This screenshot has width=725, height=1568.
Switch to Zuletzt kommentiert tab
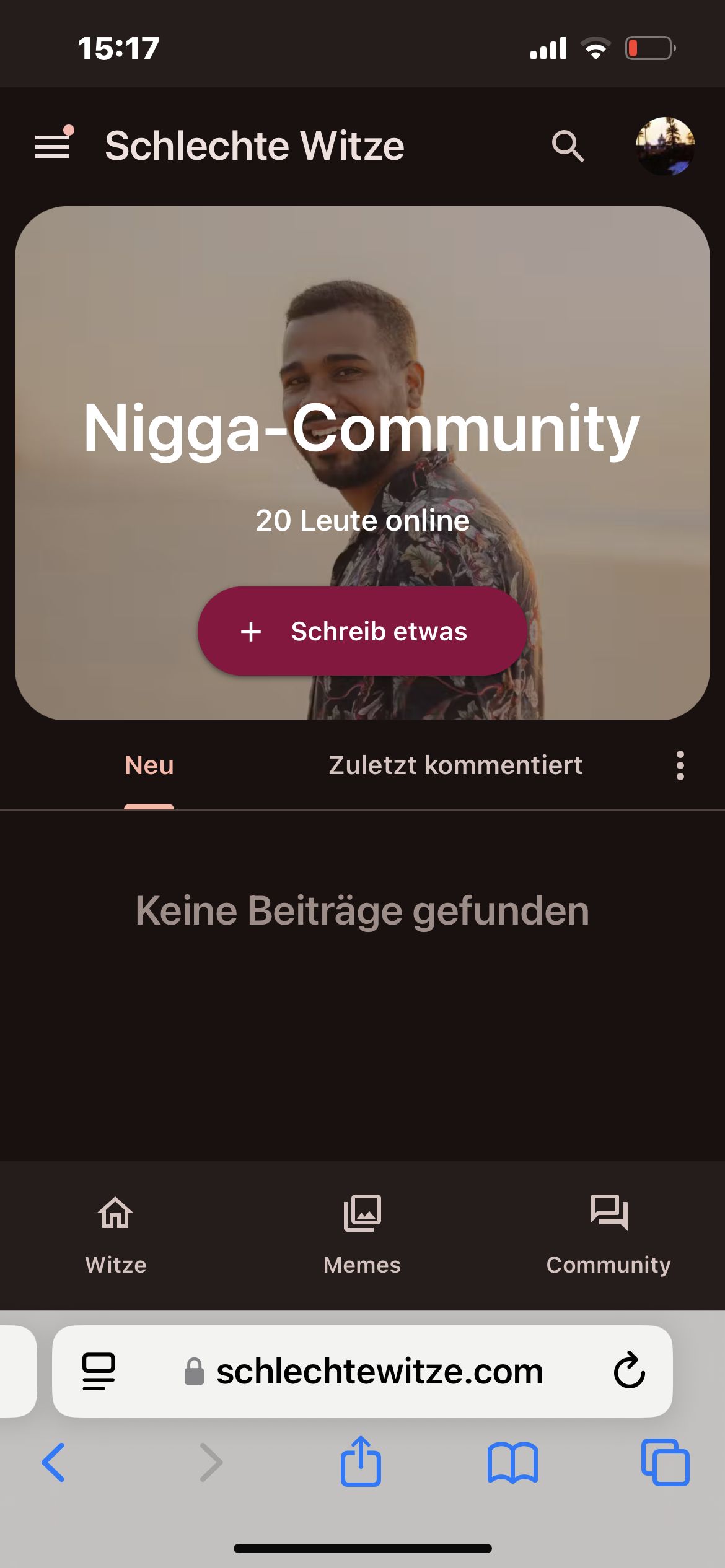tap(455, 765)
